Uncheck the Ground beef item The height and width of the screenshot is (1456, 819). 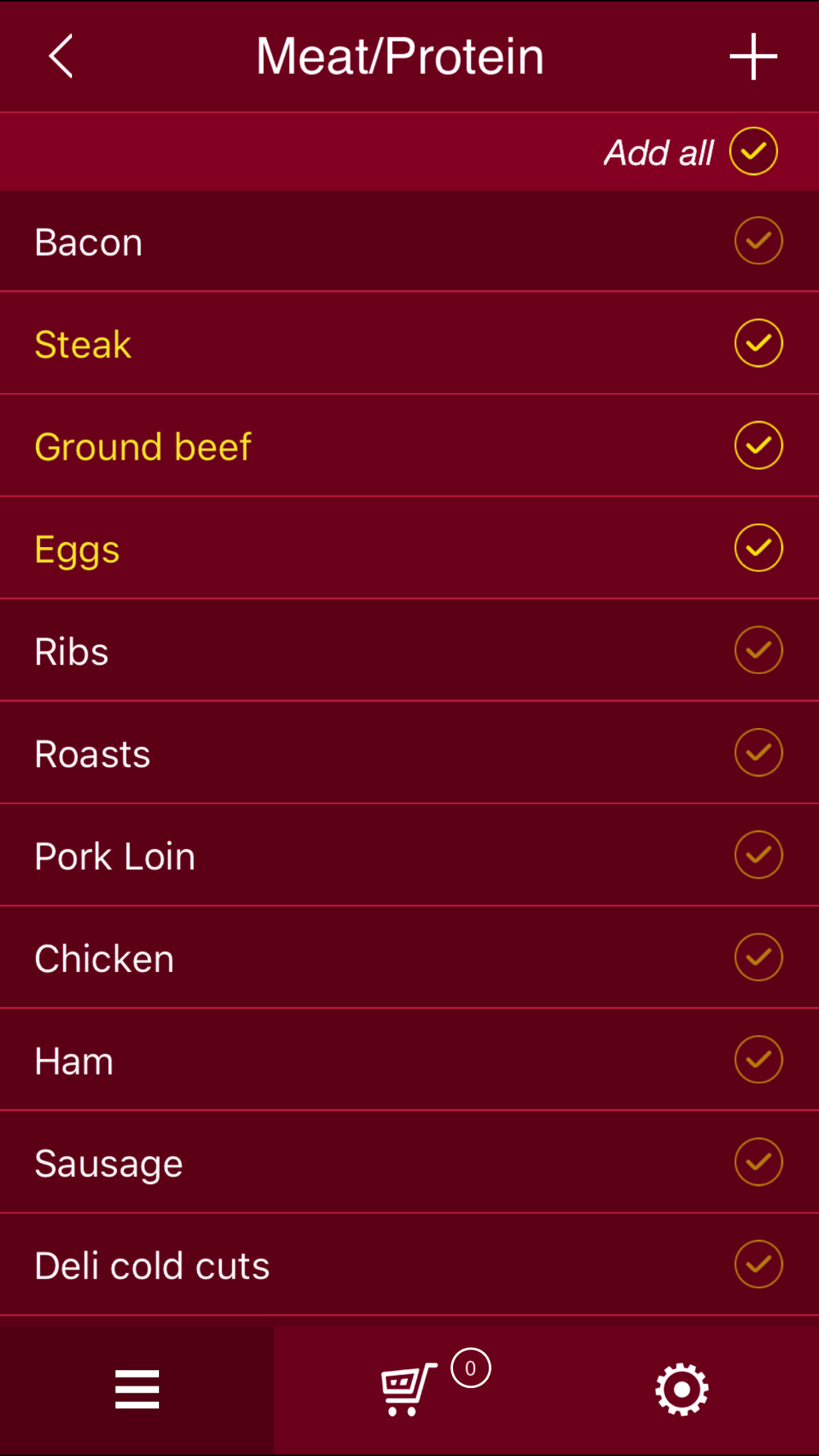tap(758, 445)
